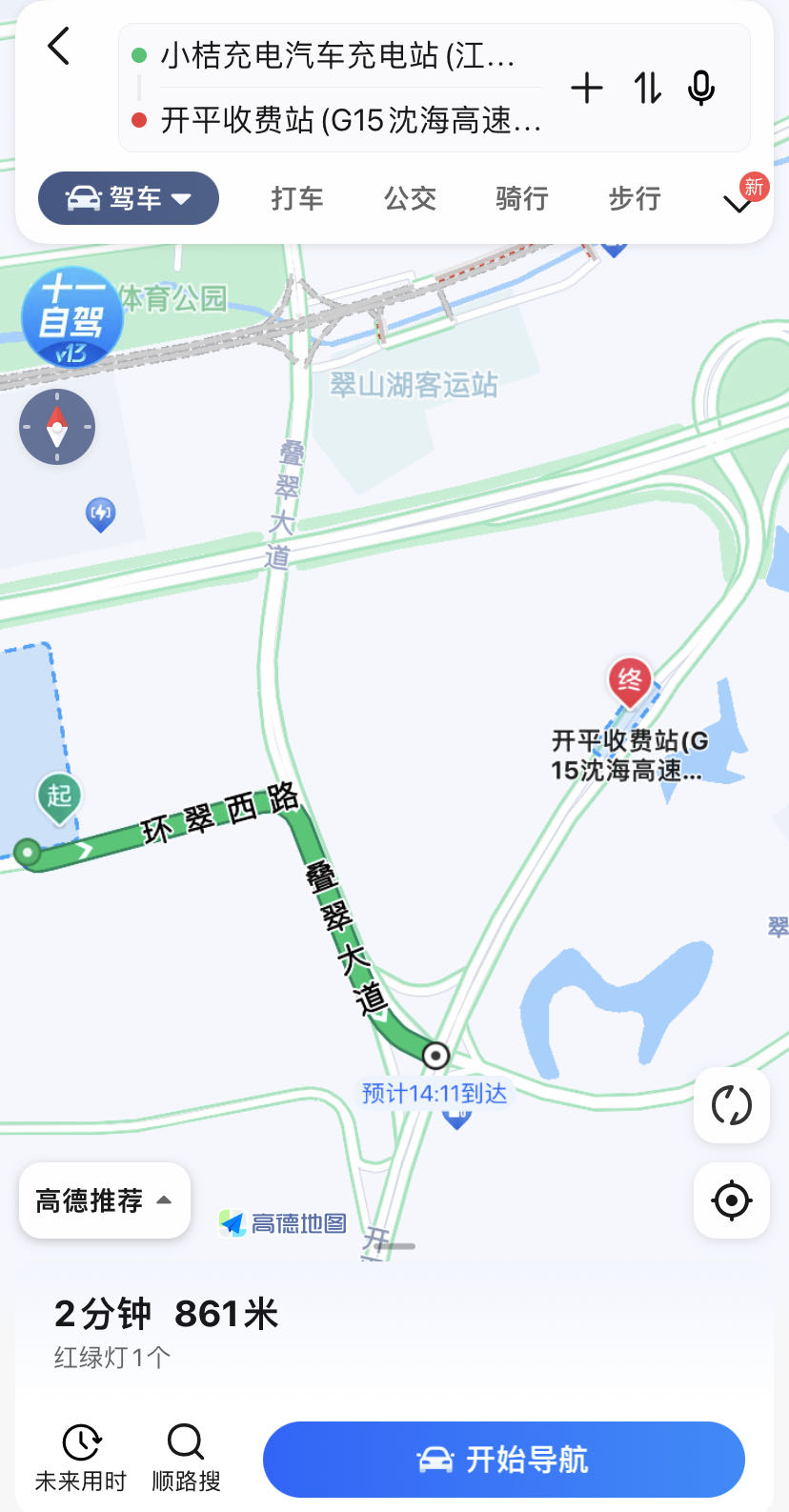Add a waypoint using the plus icon
Screen dimensions: 789x1512
588,89
